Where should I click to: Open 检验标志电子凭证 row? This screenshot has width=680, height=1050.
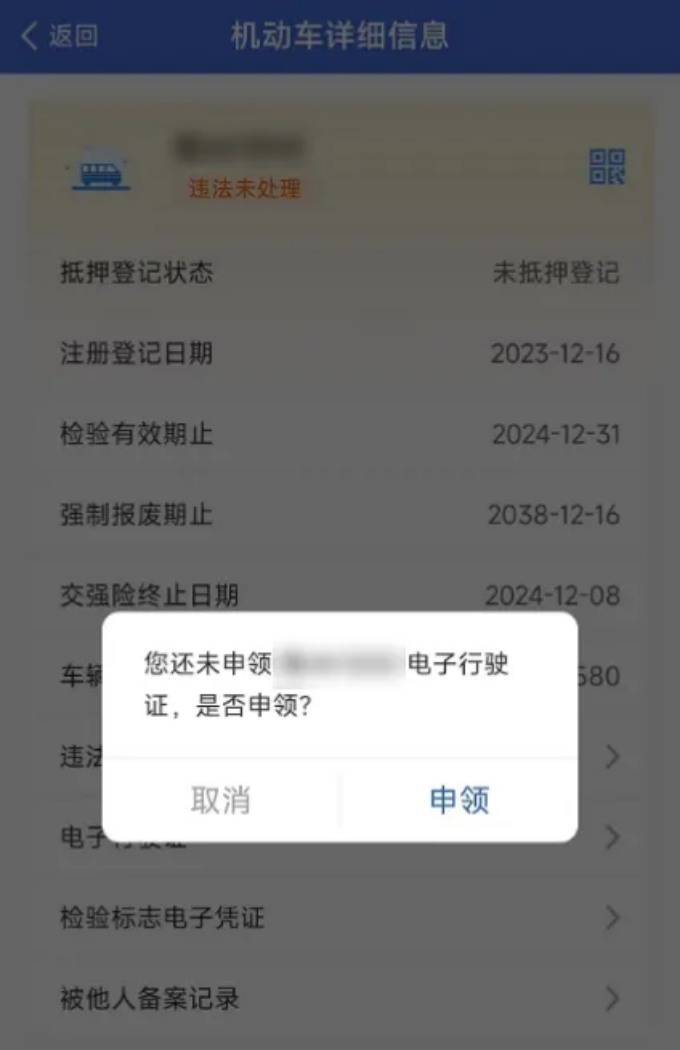click(x=340, y=917)
